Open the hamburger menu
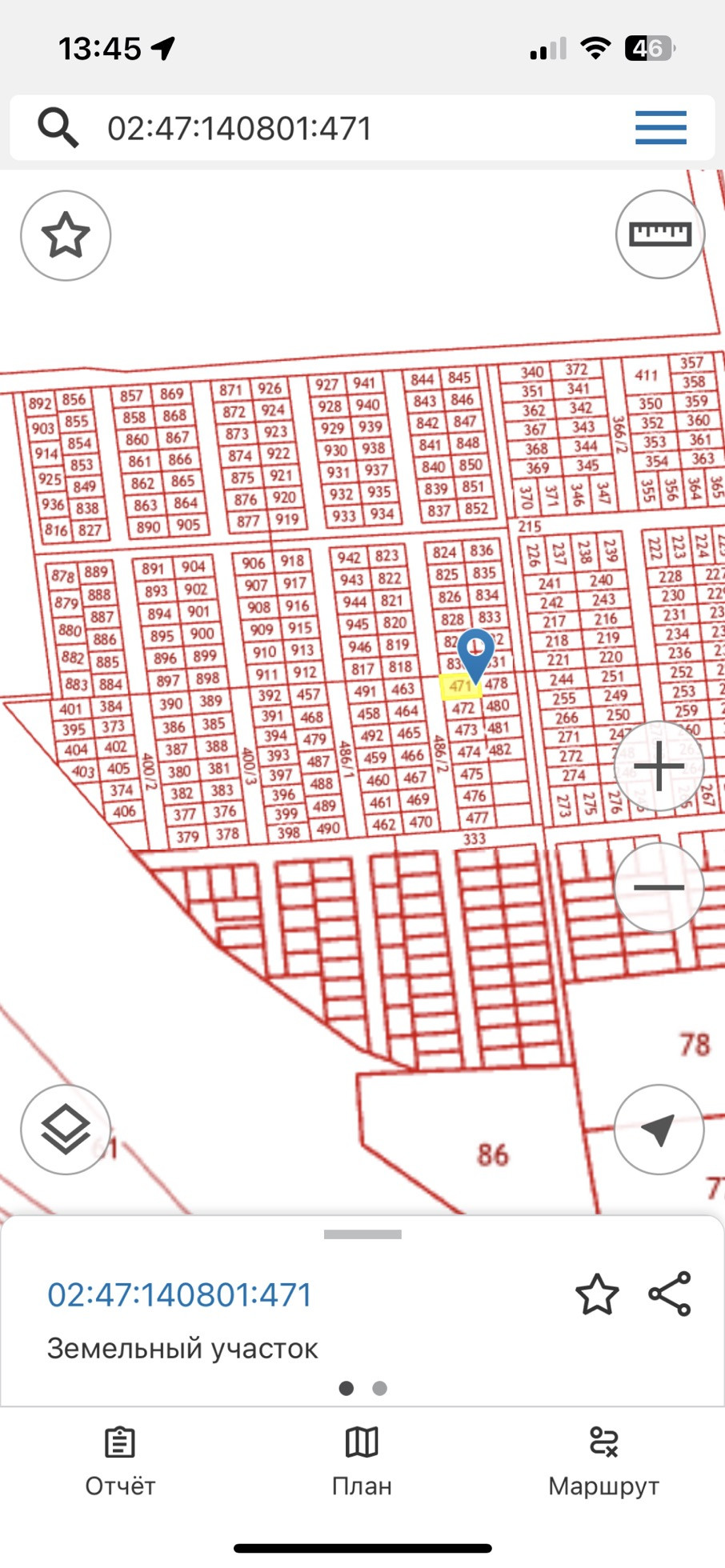This screenshot has height=1568, width=725. 660,128
